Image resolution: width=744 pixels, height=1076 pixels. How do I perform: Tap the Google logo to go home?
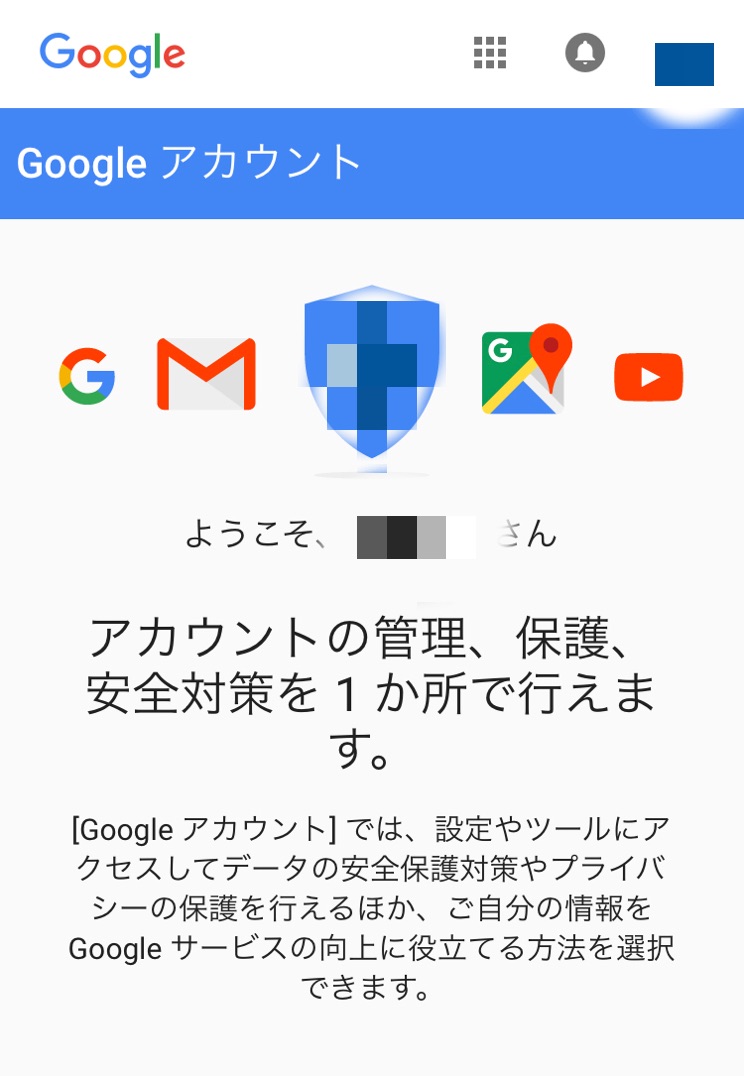(x=112, y=54)
